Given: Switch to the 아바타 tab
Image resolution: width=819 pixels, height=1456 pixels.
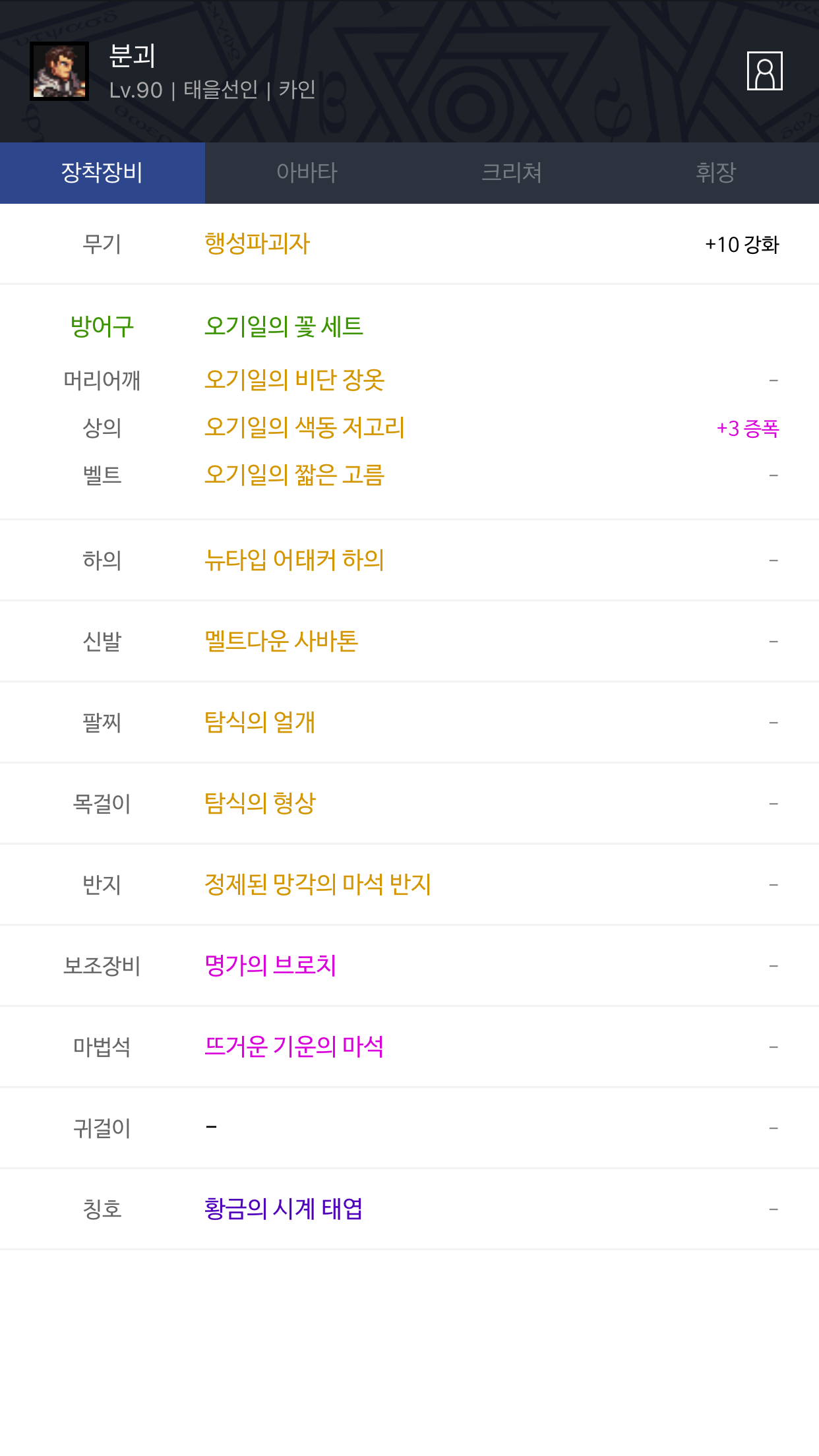Looking at the screenshot, I should coord(307,173).
